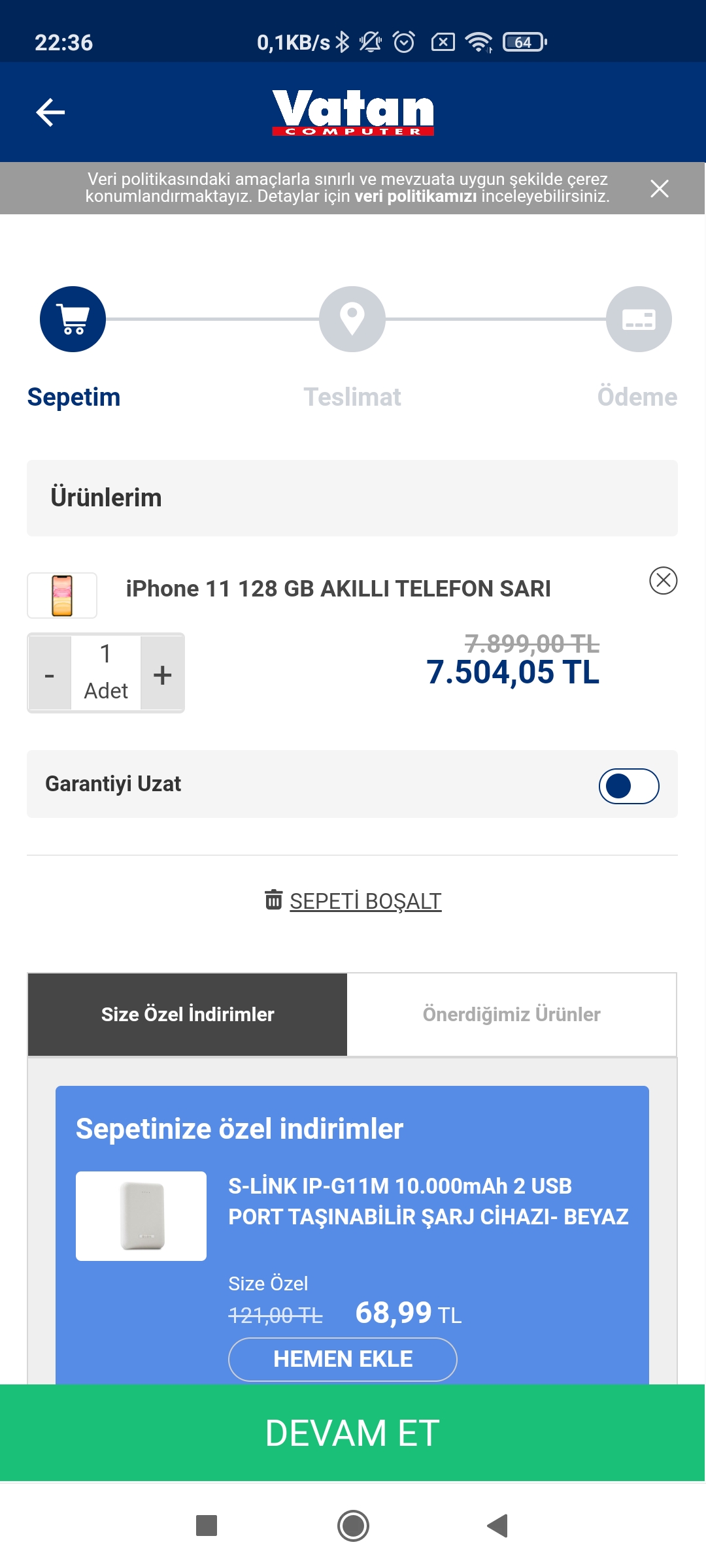Open the S-LINK power bank thumbnail
Image resolution: width=706 pixels, height=1568 pixels.
click(x=141, y=1216)
